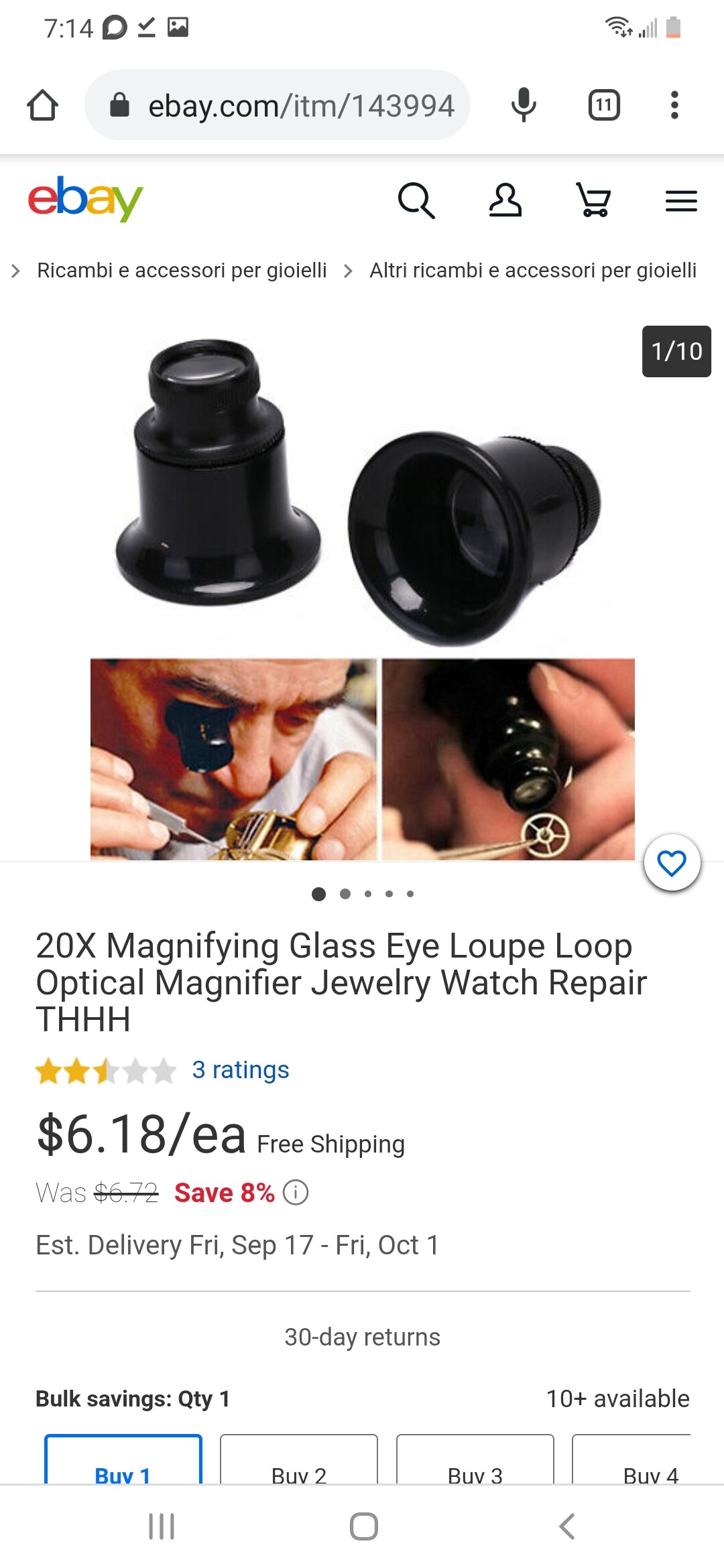
Task: View the shopping cart
Action: tap(593, 200)
